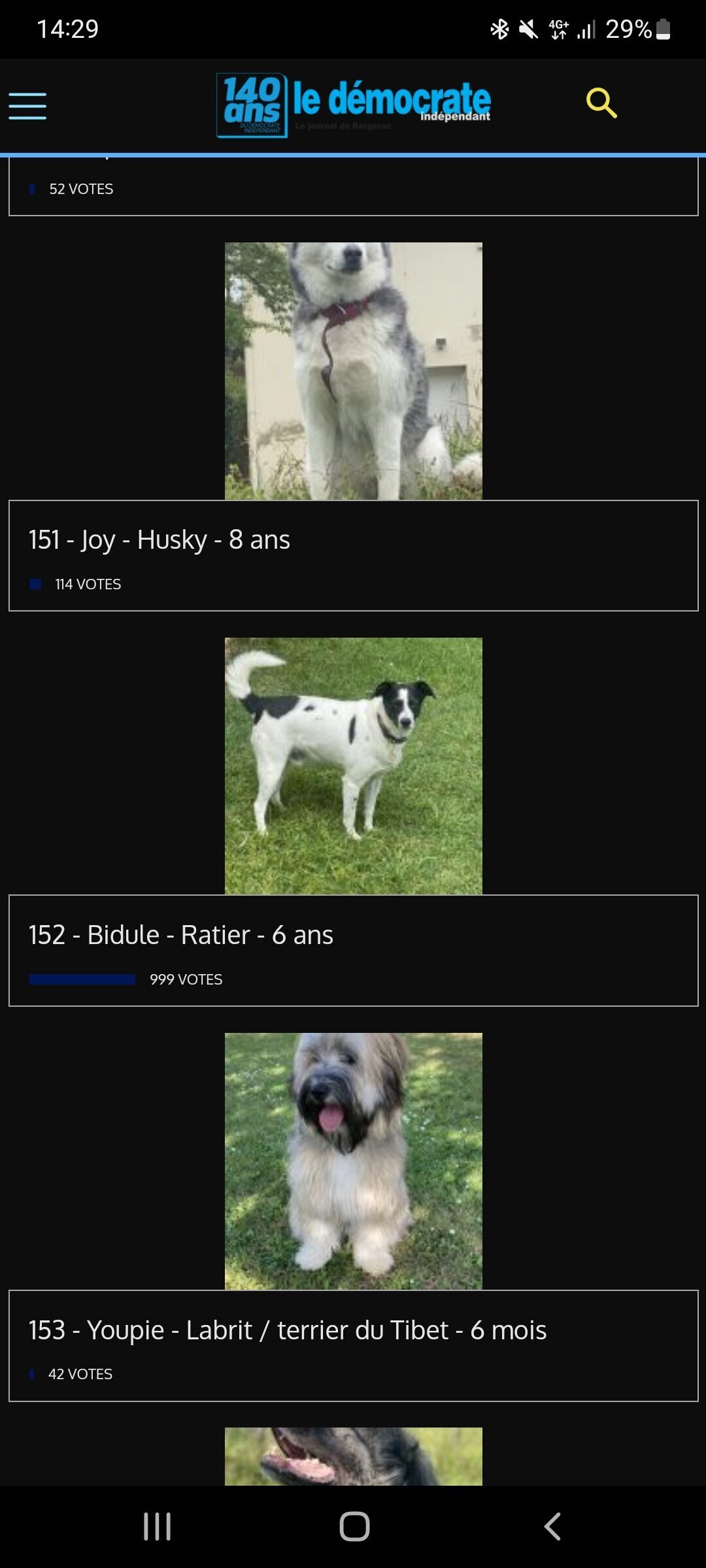The image size is (706, 1568).
Task: Vote for 151 - Joy - Husky
Action: [353, 556]
